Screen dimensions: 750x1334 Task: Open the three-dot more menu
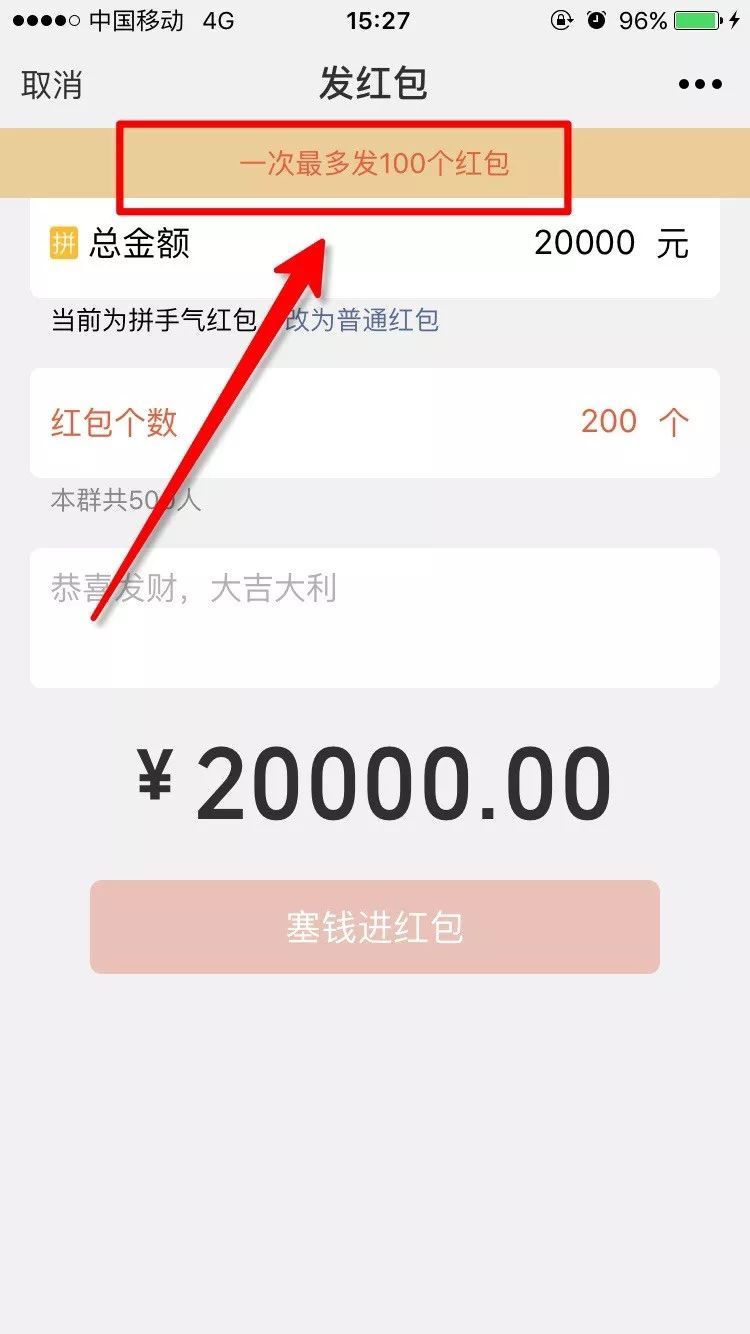tap(700, 85)
